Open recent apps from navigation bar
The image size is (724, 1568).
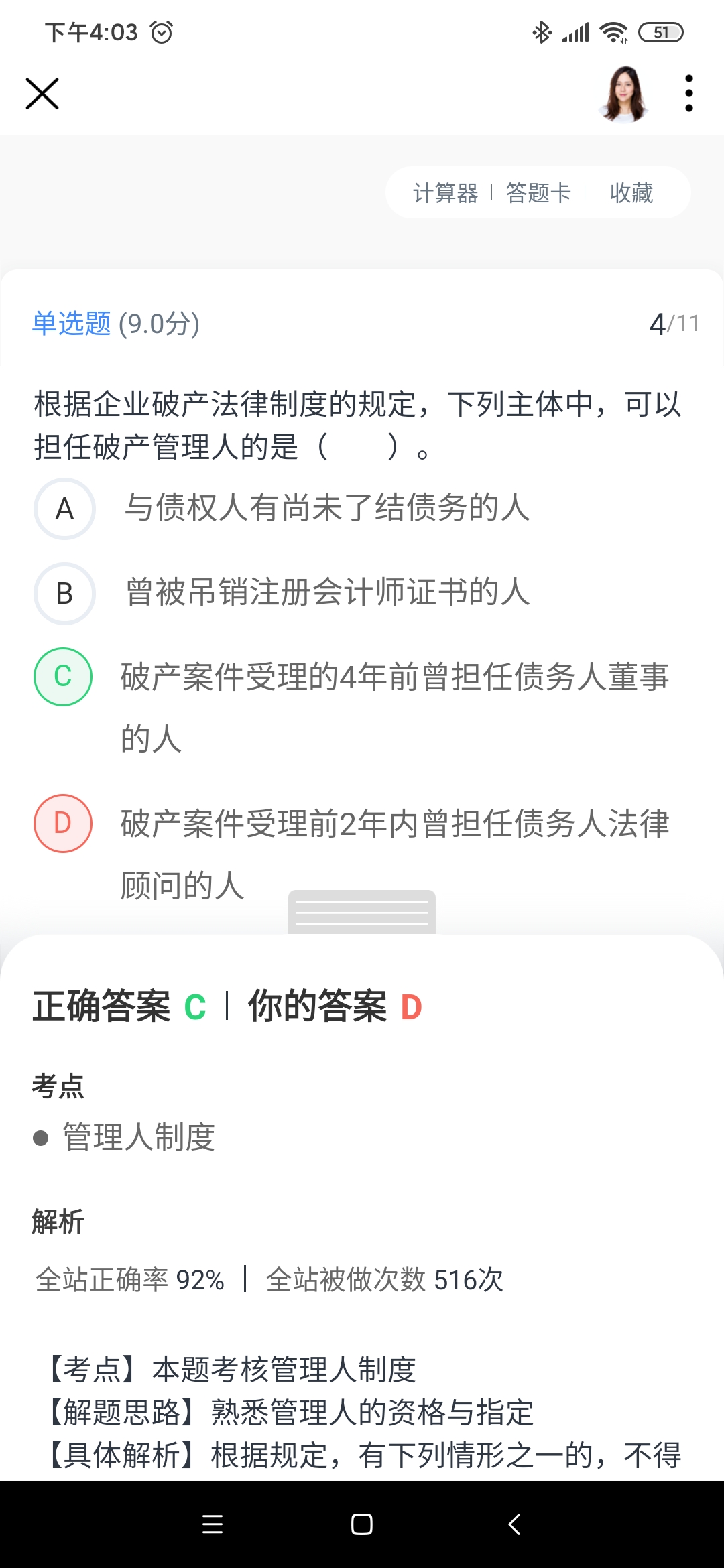click(213, 1524)
